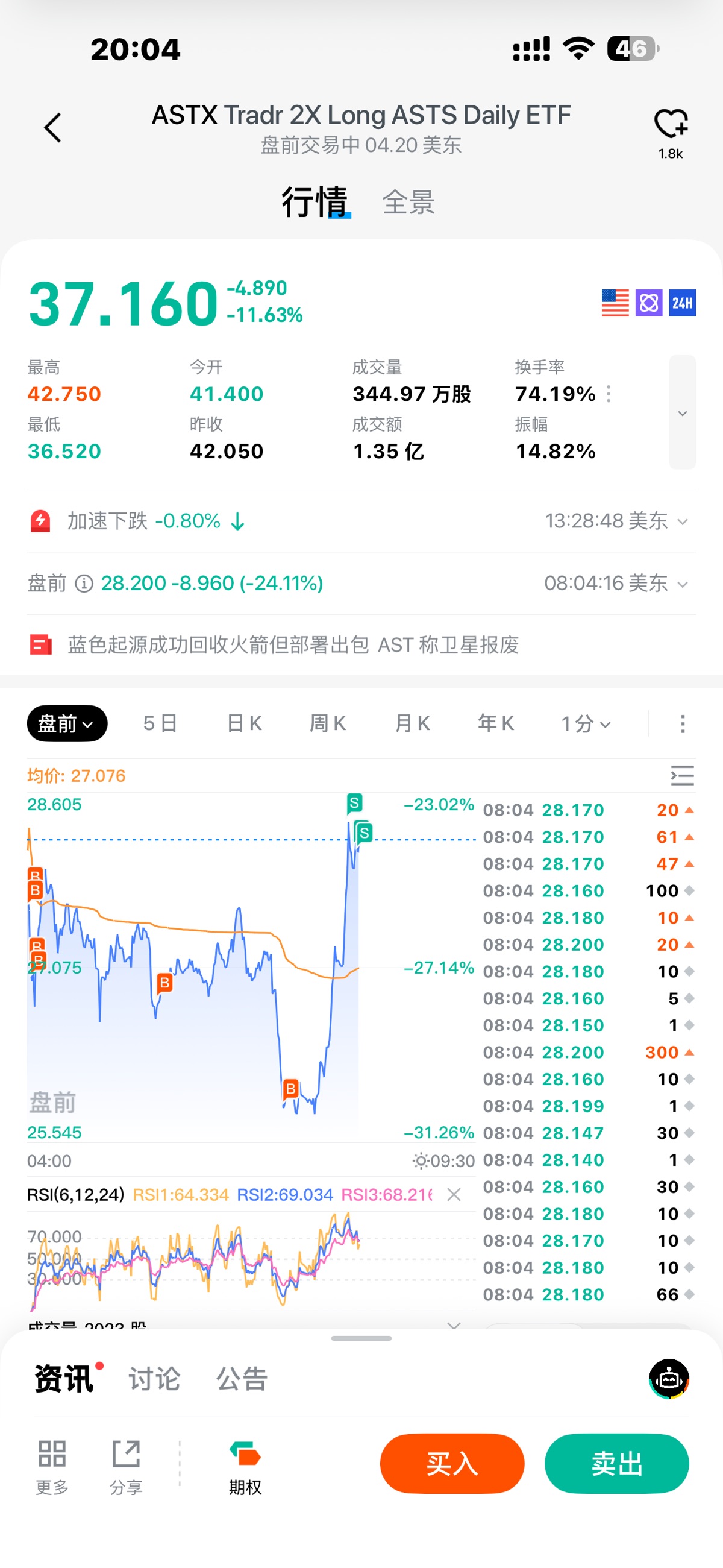Screen dimensions: 723x1568
Task: Open the 1分 interval dropdown
Action: pyautogui.click(x=586, y=724)
